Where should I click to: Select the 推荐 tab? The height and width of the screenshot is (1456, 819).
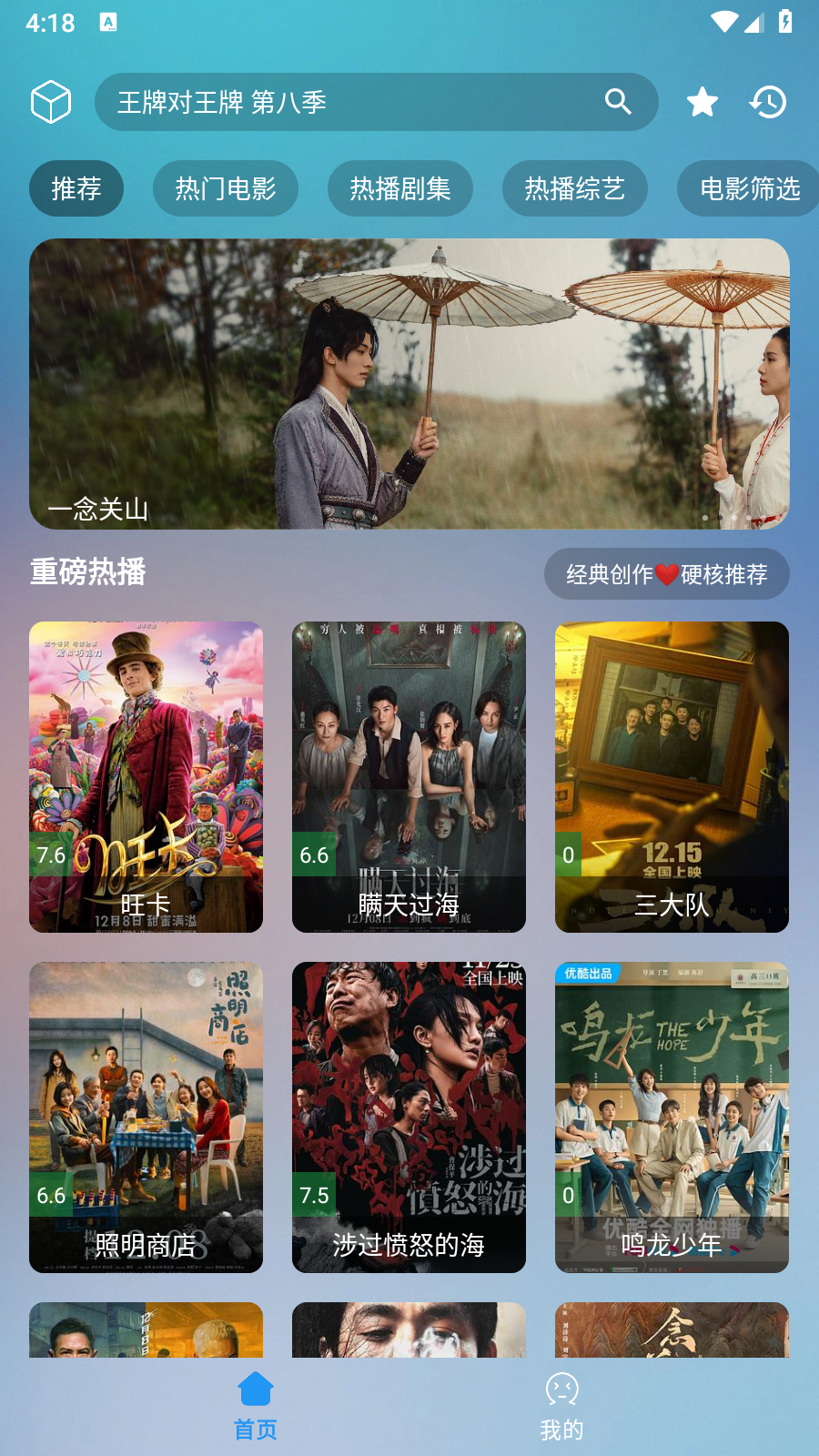[x=76, y=188]
